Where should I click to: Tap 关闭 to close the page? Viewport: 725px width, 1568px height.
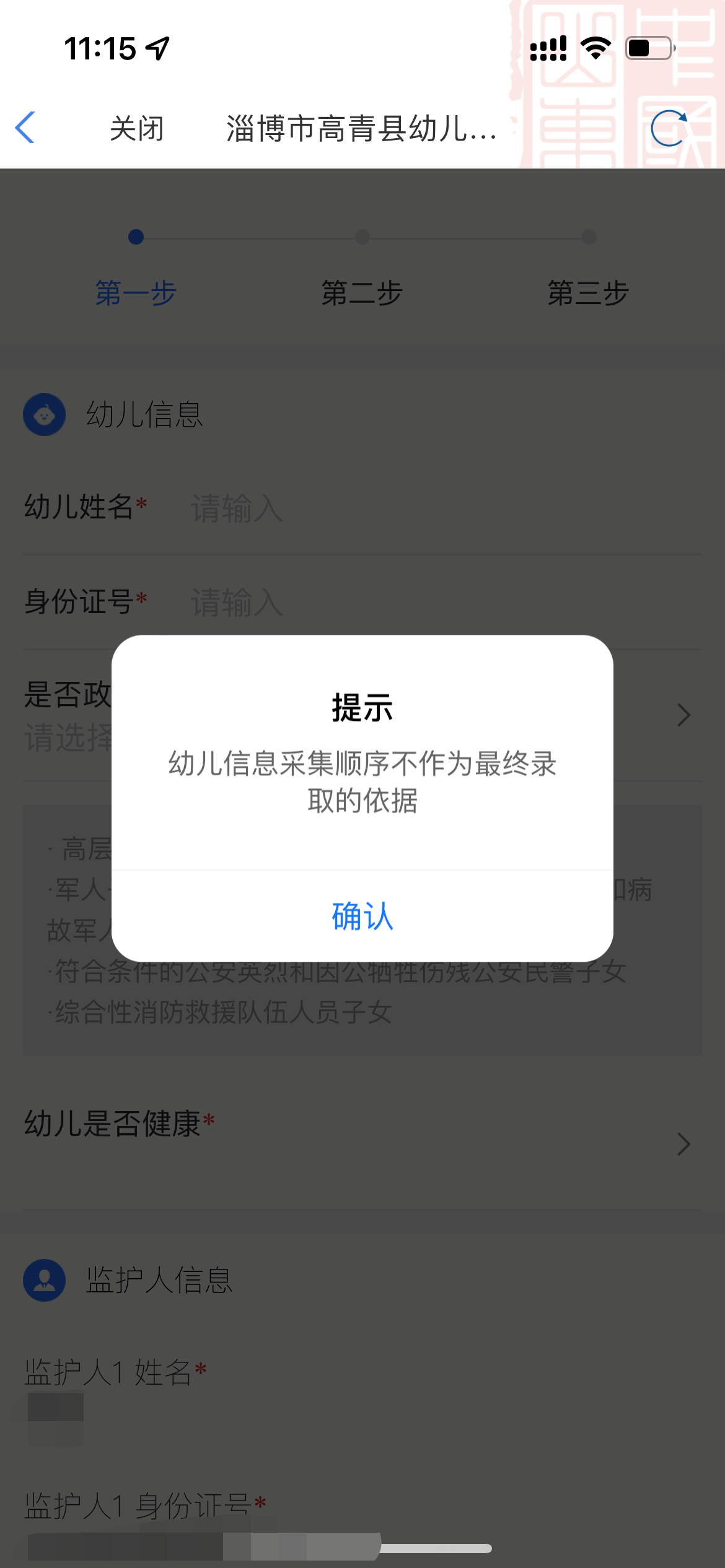tap(136, 129)
